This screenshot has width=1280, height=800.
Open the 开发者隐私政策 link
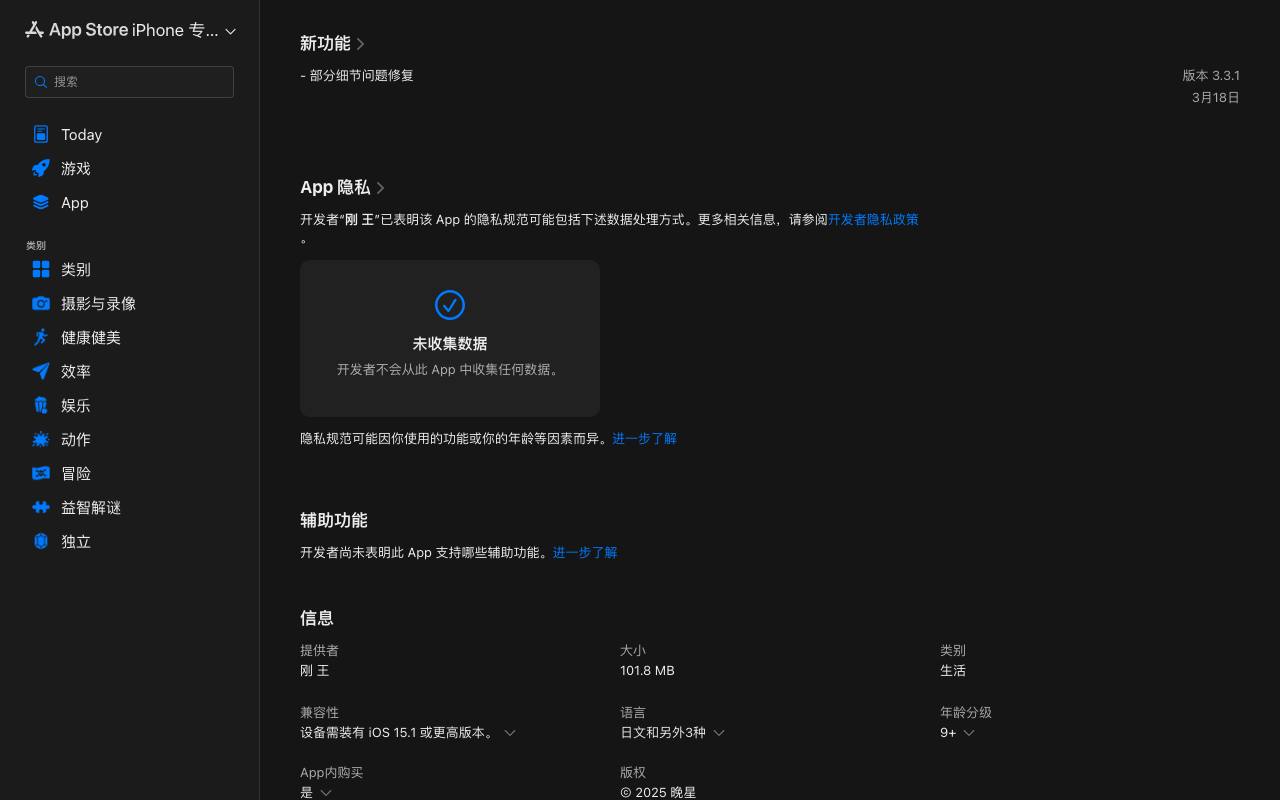(873, 220)
